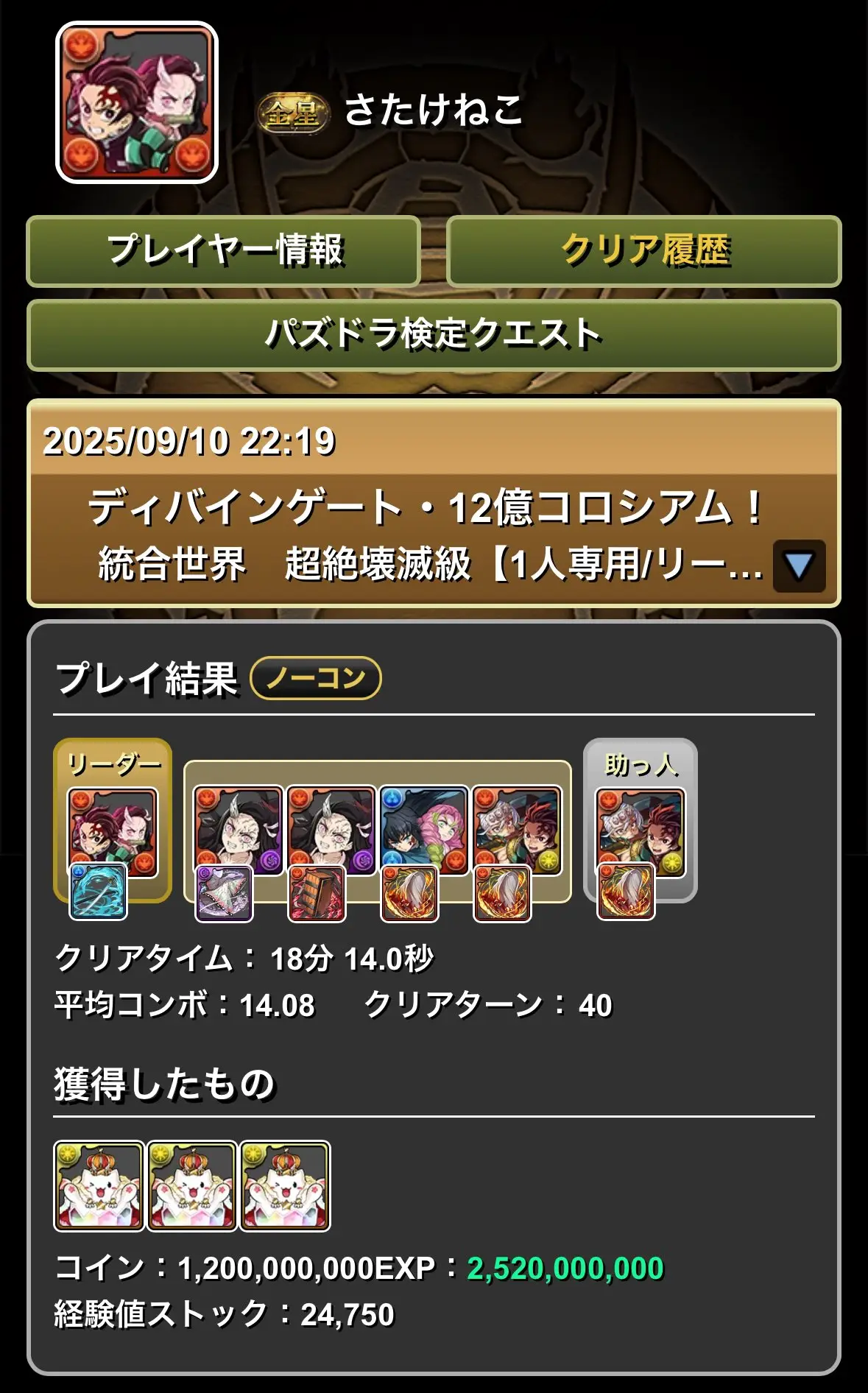Switch to the クリア履歴 tab
The height and width of the screenshot is (1393, 868).
point(643,251)
